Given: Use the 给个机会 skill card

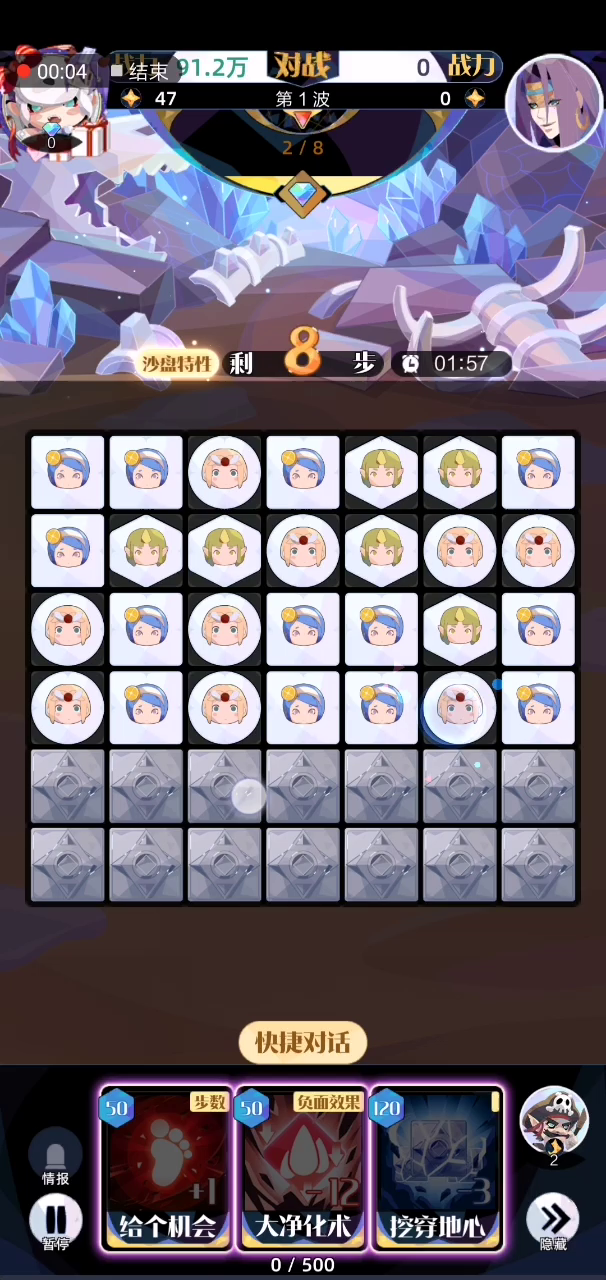Looking at the screenshot, I should (x=166, y=1167).
